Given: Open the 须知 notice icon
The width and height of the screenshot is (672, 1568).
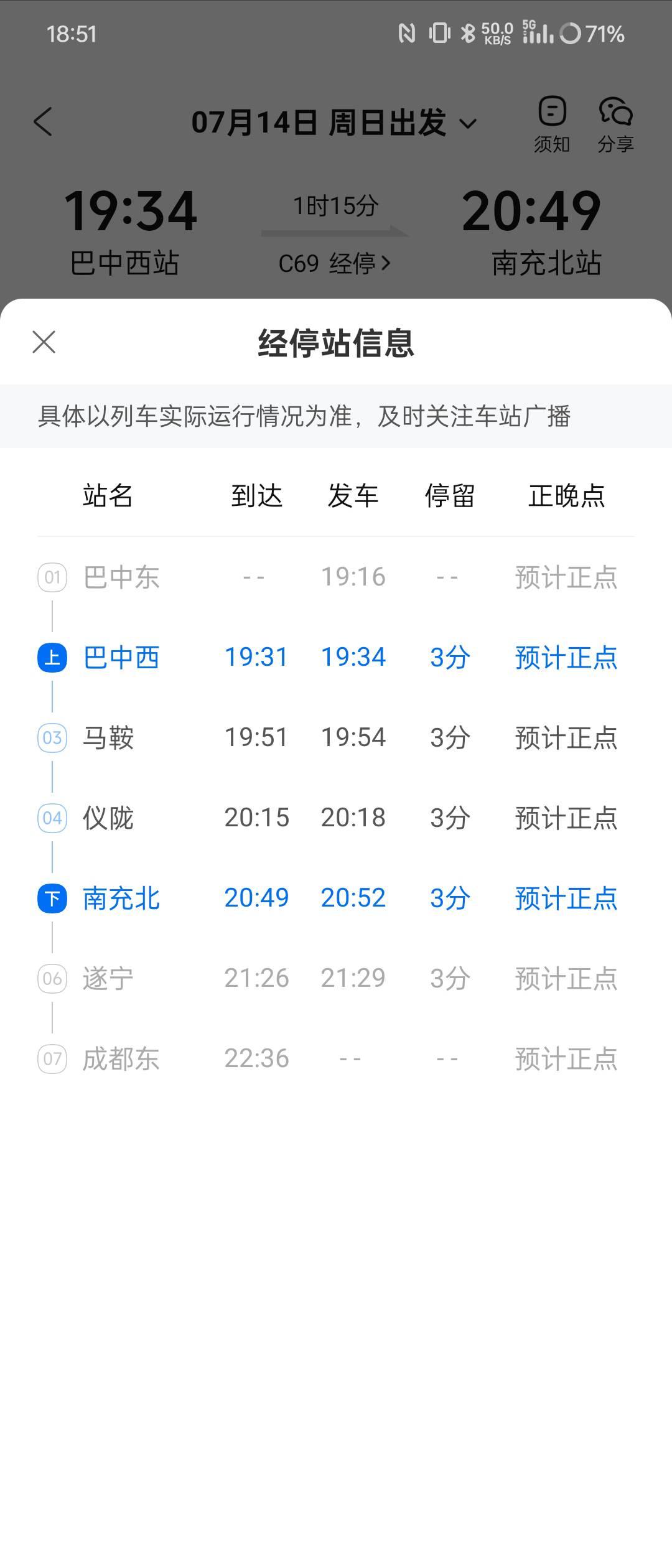Looking at the screenshot, I should (552, 124).
